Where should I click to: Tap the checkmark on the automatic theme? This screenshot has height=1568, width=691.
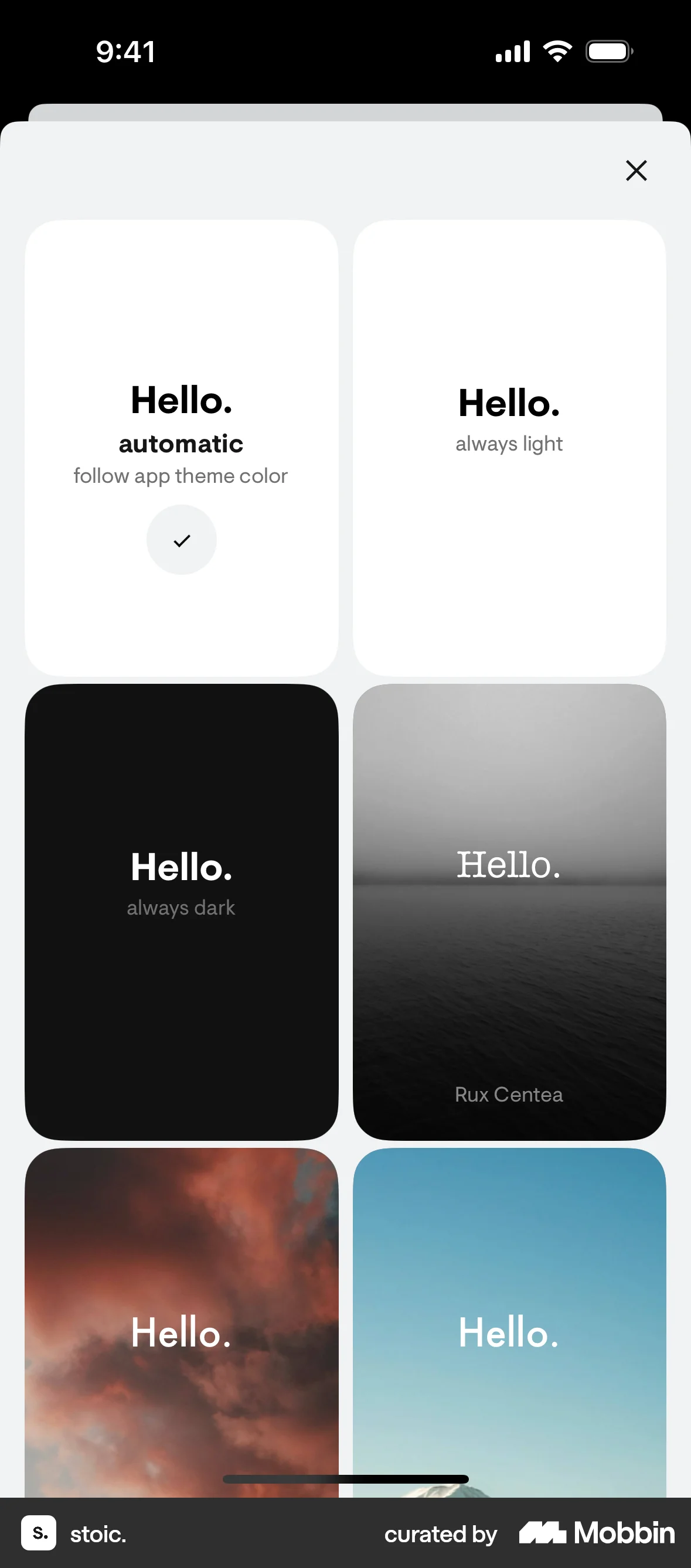181,539
